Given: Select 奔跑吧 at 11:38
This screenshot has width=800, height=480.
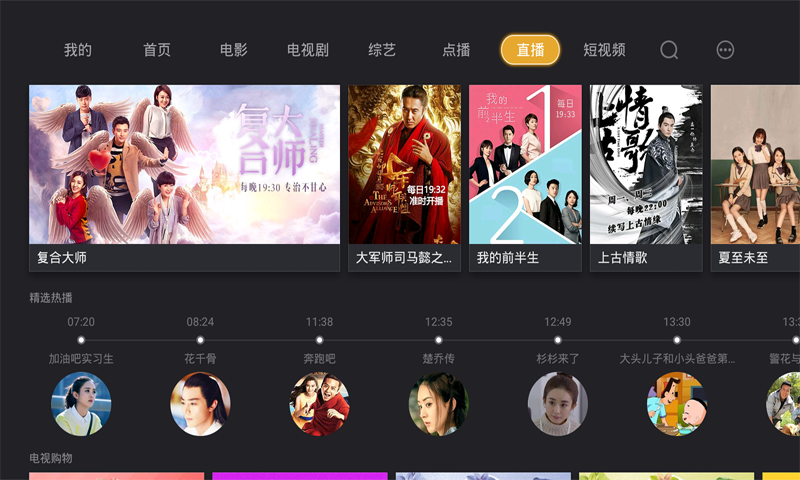Looking at the screenshot, I should click(319, 403).
